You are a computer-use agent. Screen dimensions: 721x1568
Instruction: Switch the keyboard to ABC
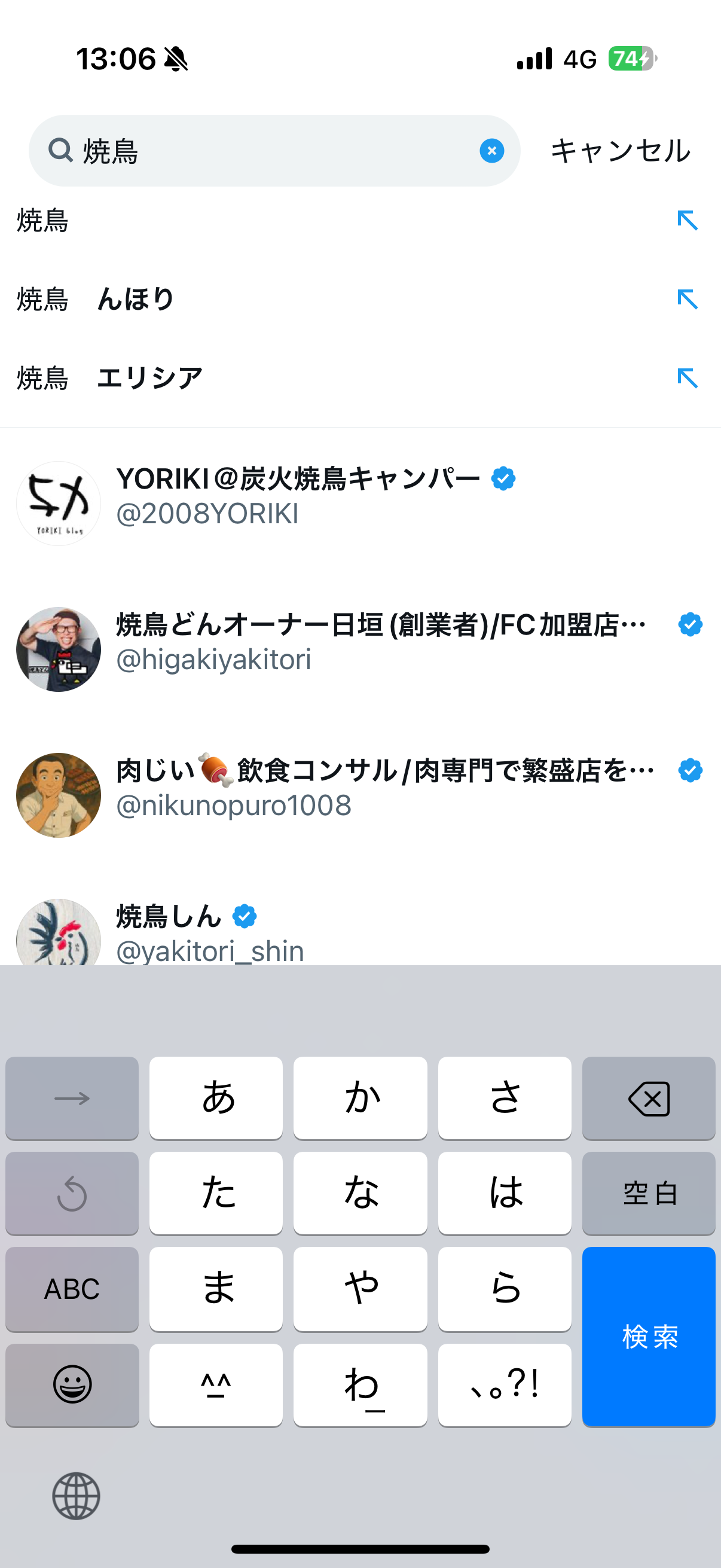point(72,1288)
